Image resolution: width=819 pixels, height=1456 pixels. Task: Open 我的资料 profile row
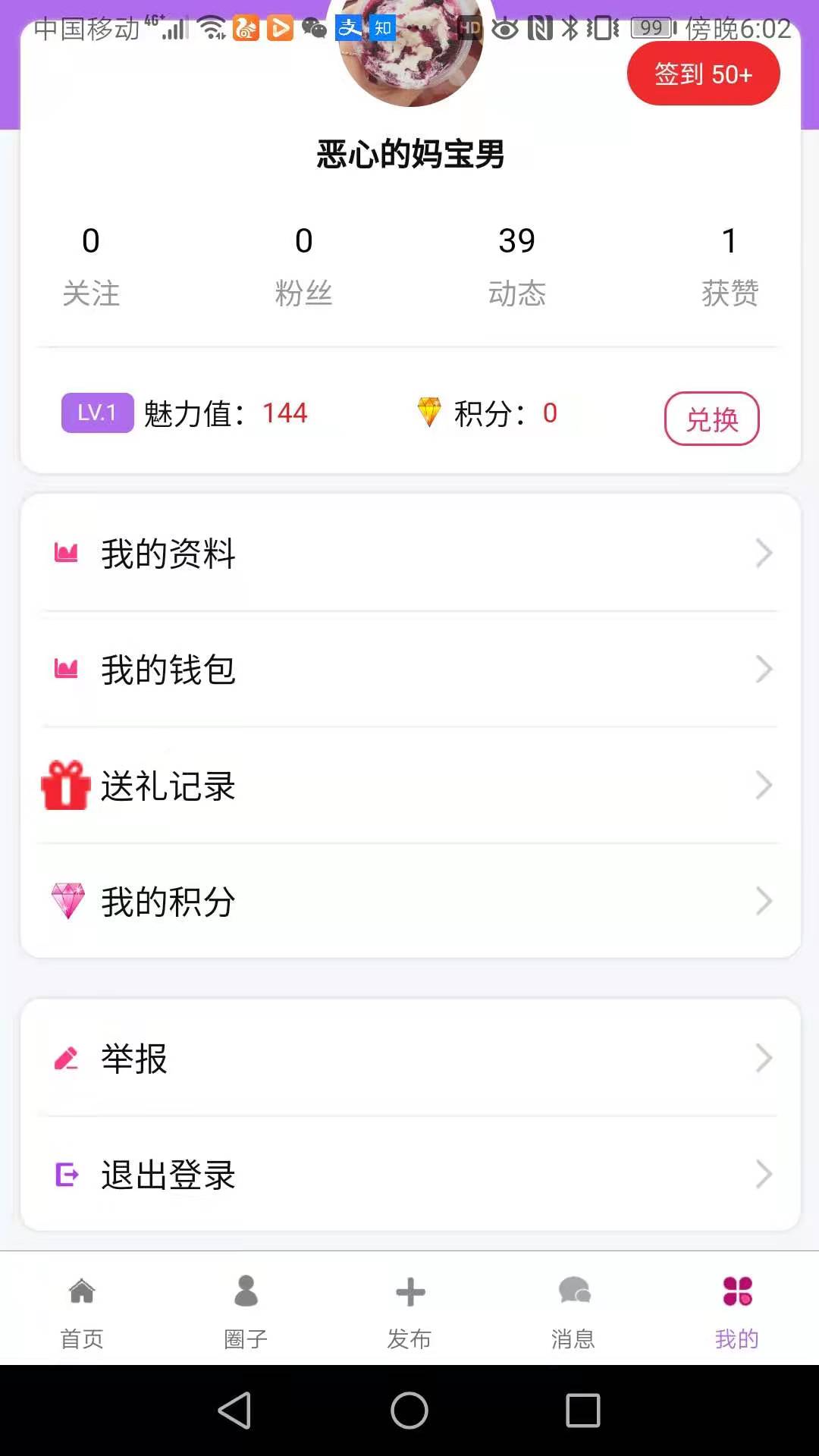click(409, 554)
